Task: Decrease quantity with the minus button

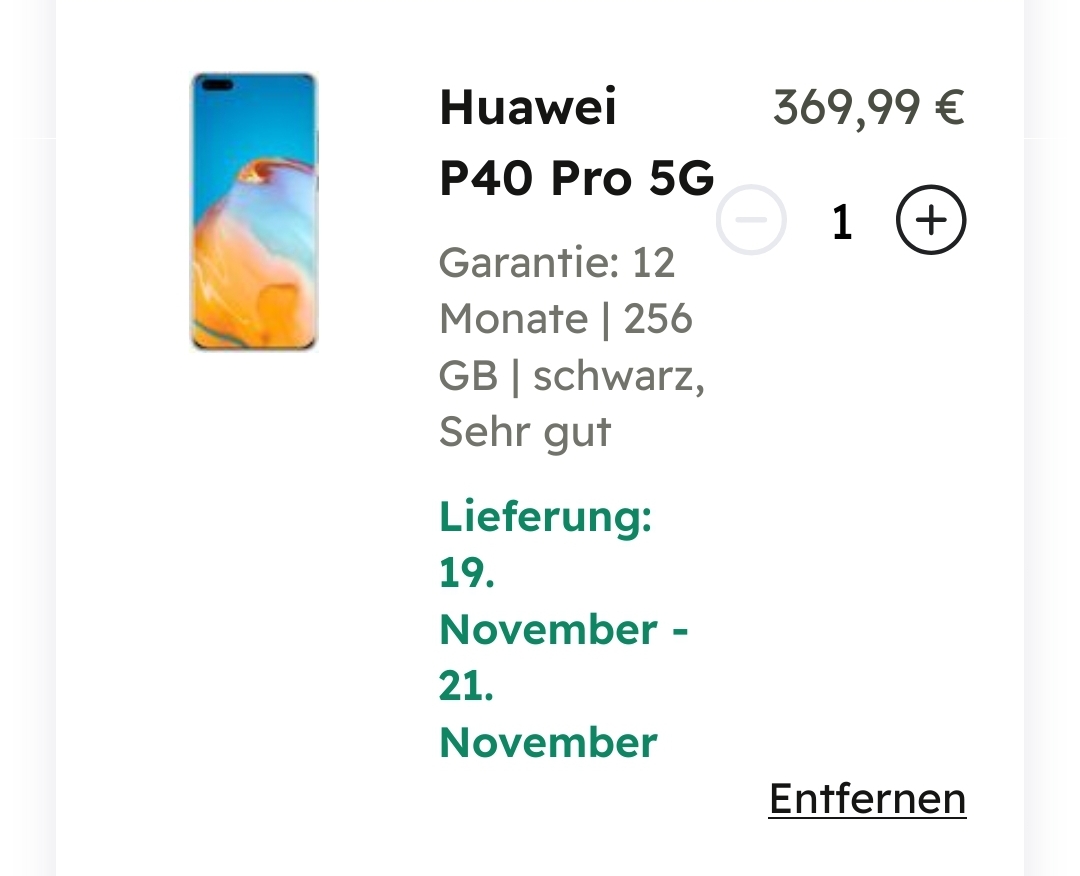Action: click(x=752, y=220)
